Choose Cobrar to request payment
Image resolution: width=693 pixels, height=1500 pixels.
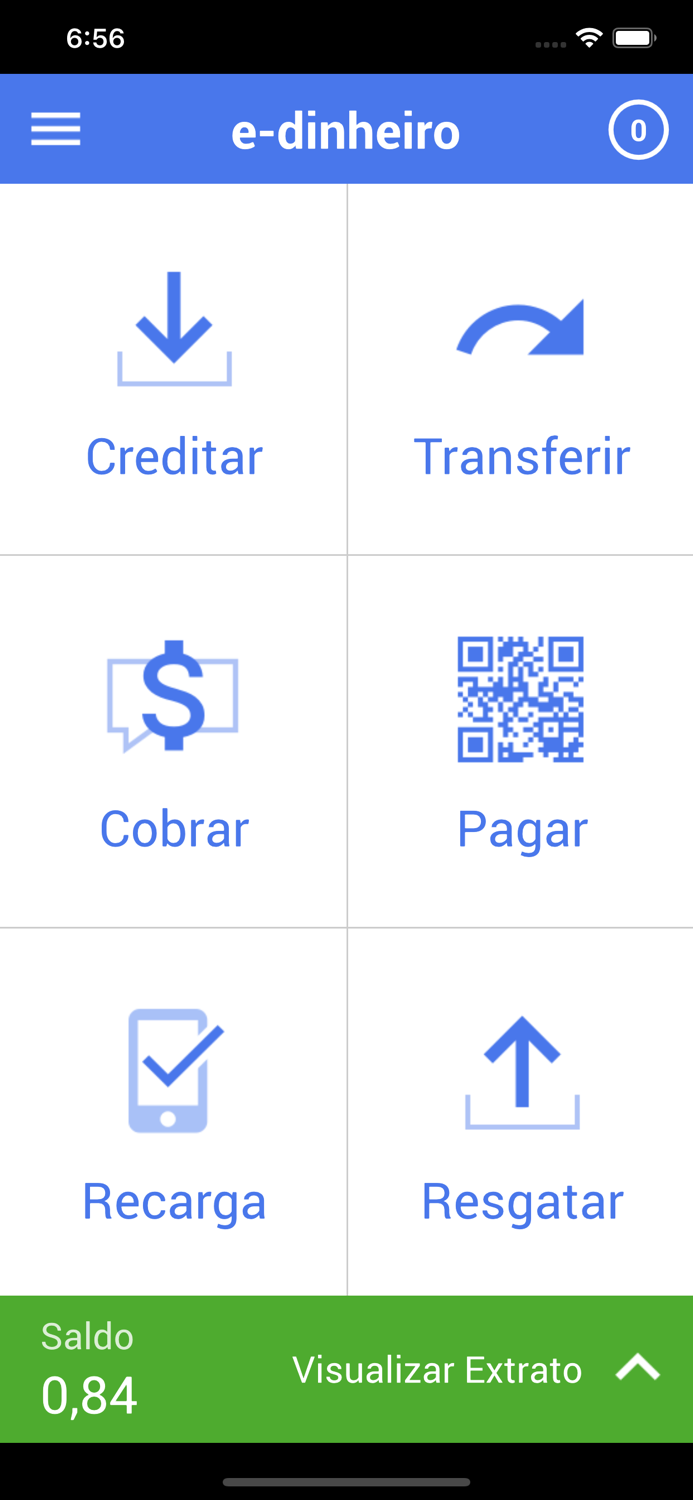click(x=174, y=742)
